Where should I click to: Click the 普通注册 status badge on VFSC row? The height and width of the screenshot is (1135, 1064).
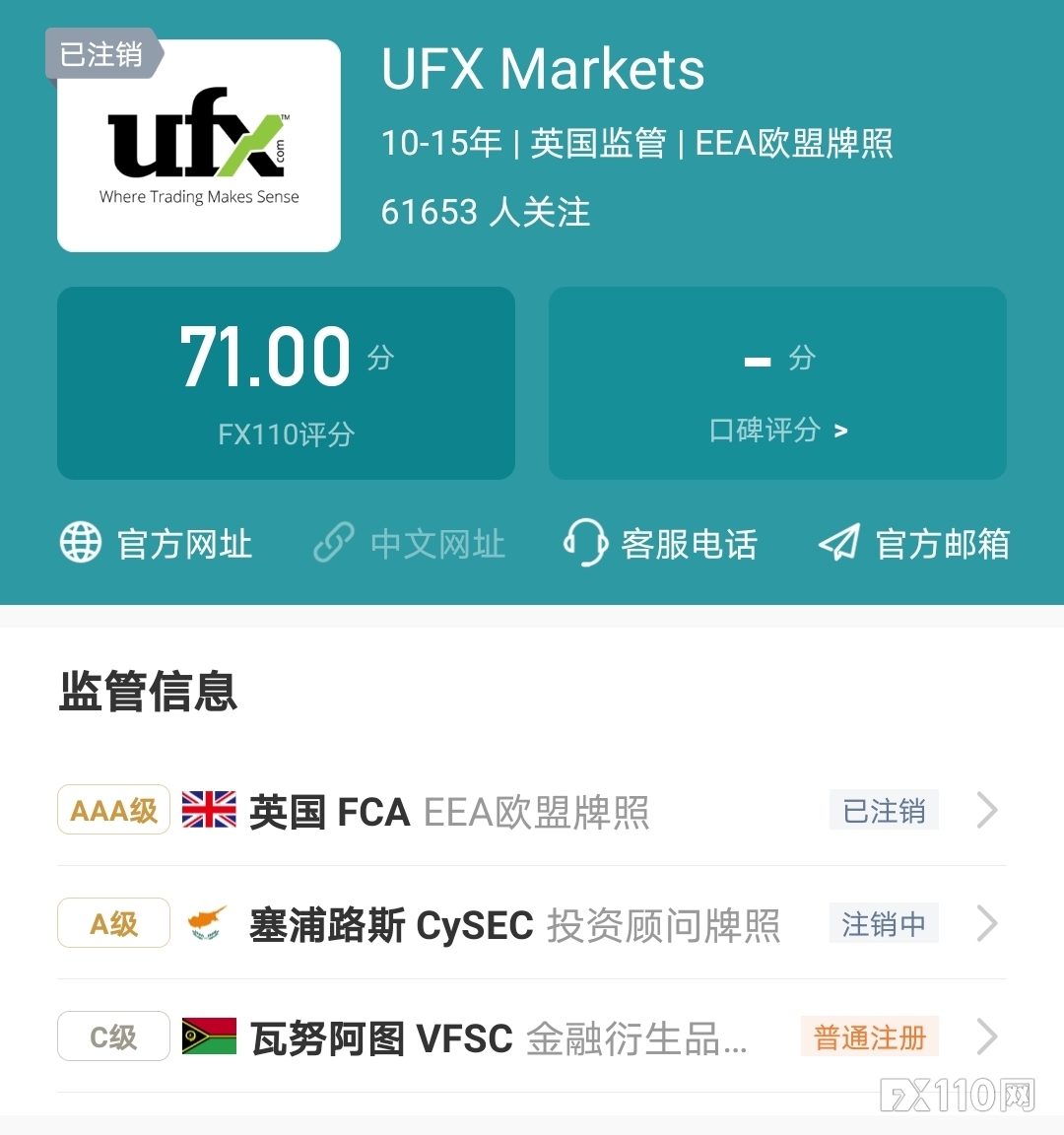(869, 1035)
